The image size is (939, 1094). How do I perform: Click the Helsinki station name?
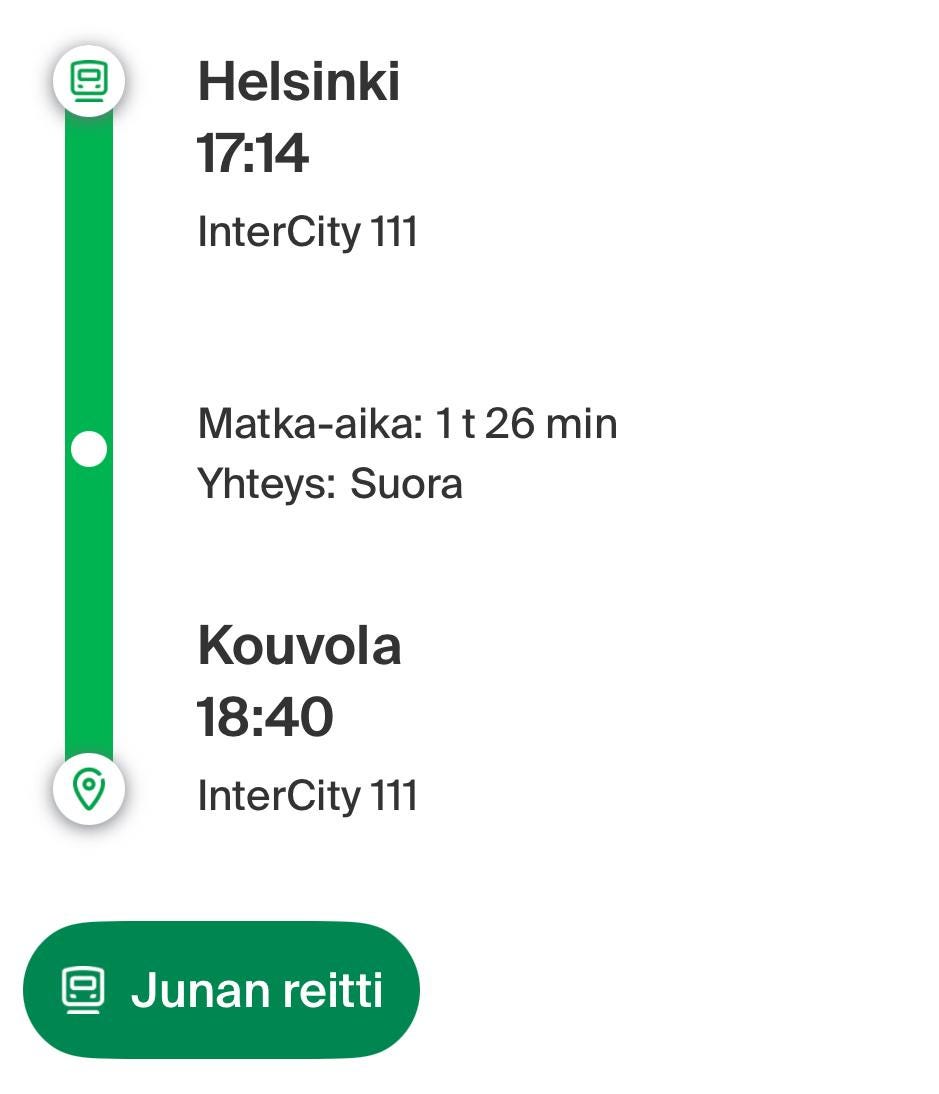tap(298, 83)
